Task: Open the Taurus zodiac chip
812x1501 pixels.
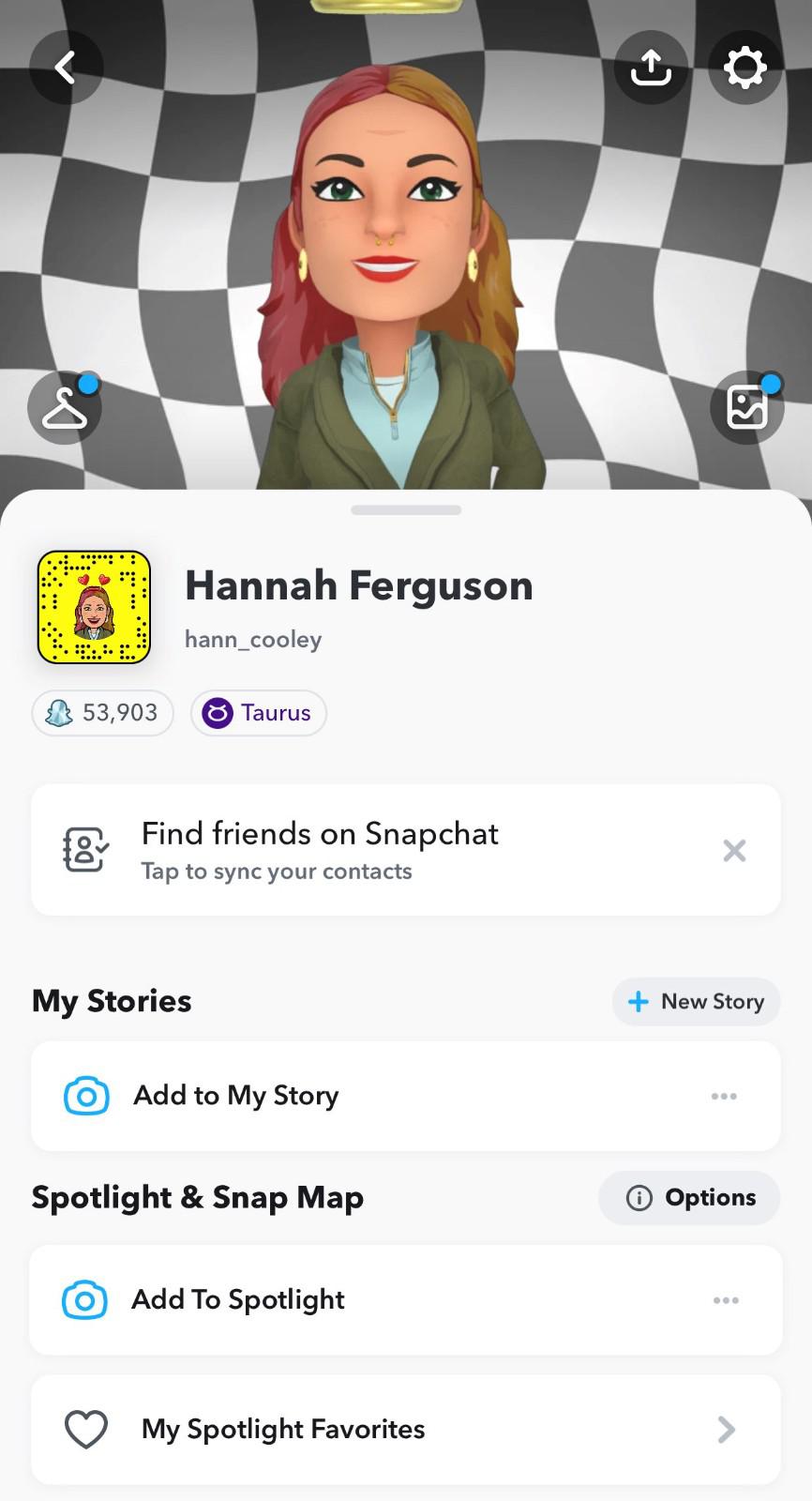Action: [258, 713]
